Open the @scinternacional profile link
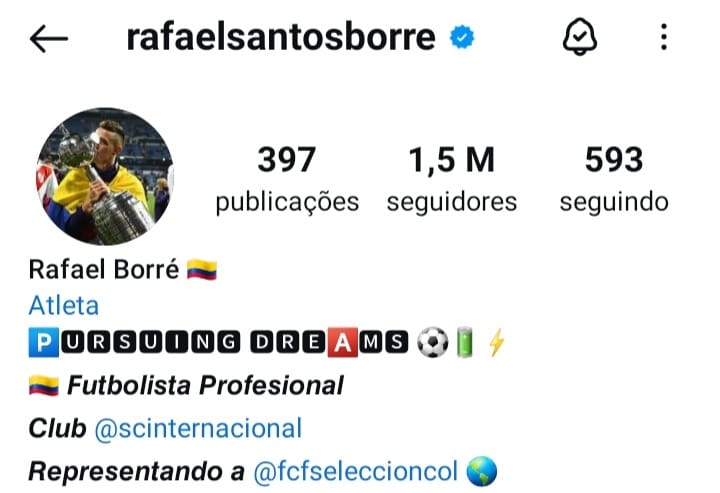The height and width of the screenshot is (493, 720). [197, 428]
